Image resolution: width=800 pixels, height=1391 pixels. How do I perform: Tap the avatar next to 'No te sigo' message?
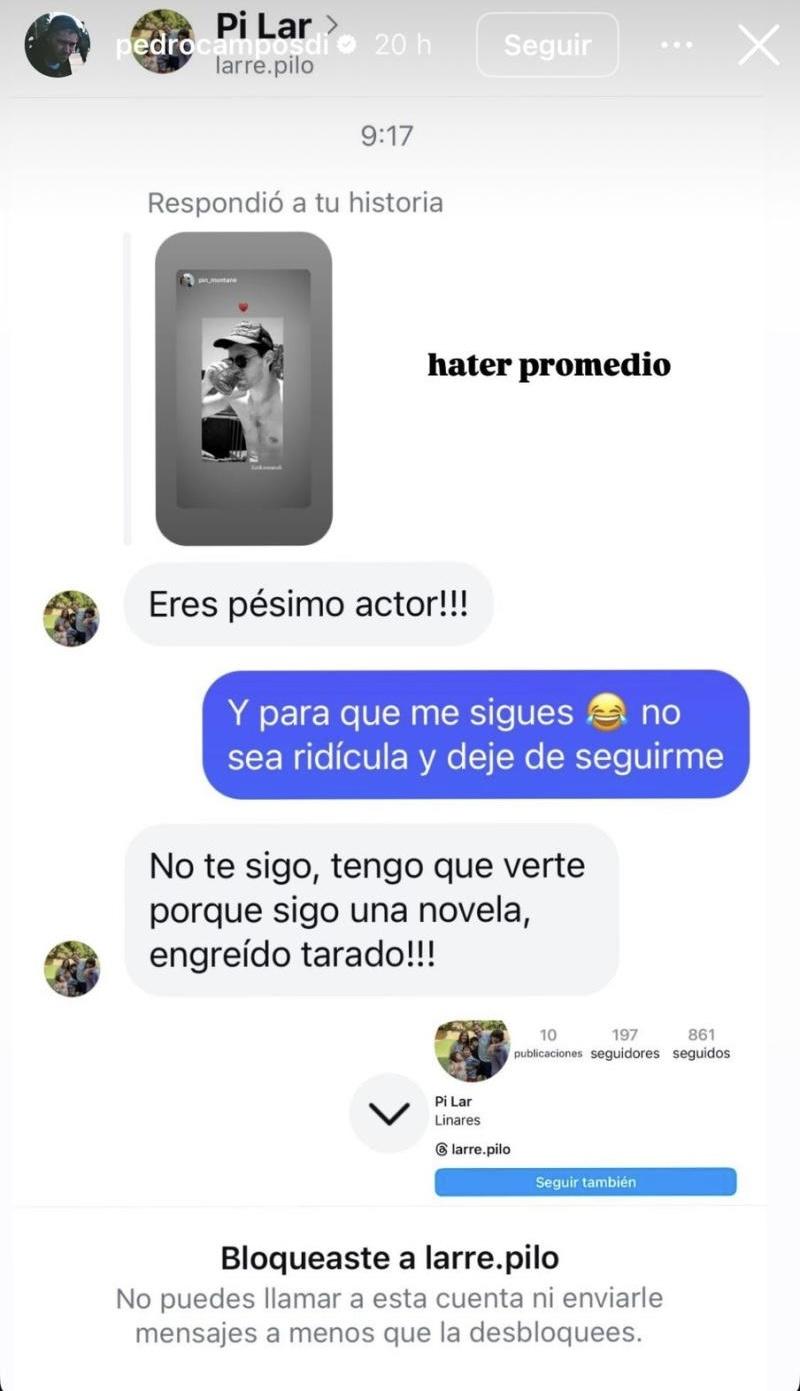tap(70, 968)
